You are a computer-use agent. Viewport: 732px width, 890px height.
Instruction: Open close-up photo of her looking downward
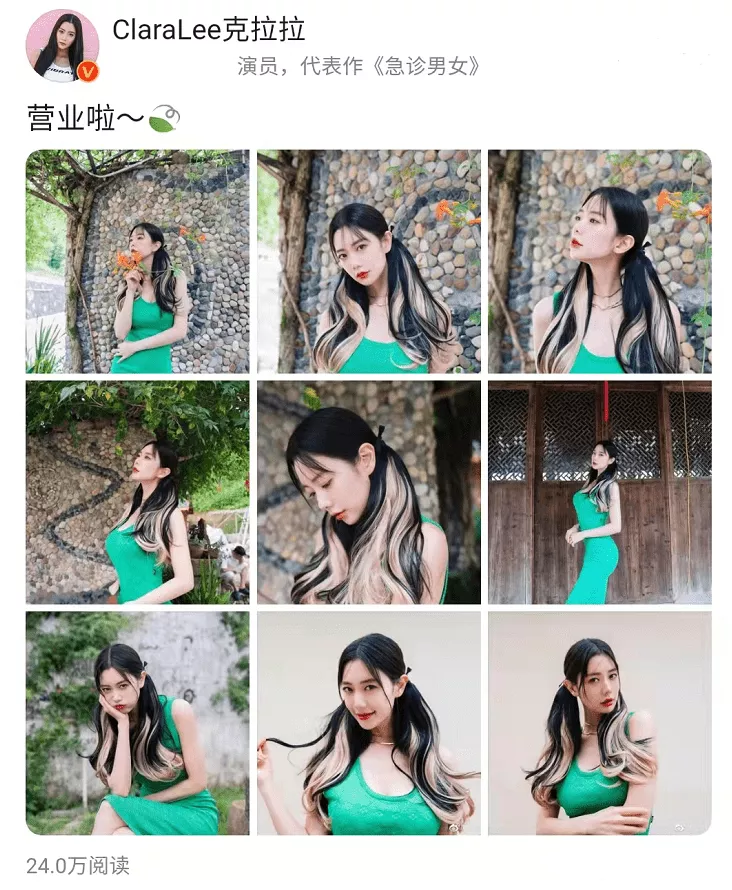click(368, 492)
